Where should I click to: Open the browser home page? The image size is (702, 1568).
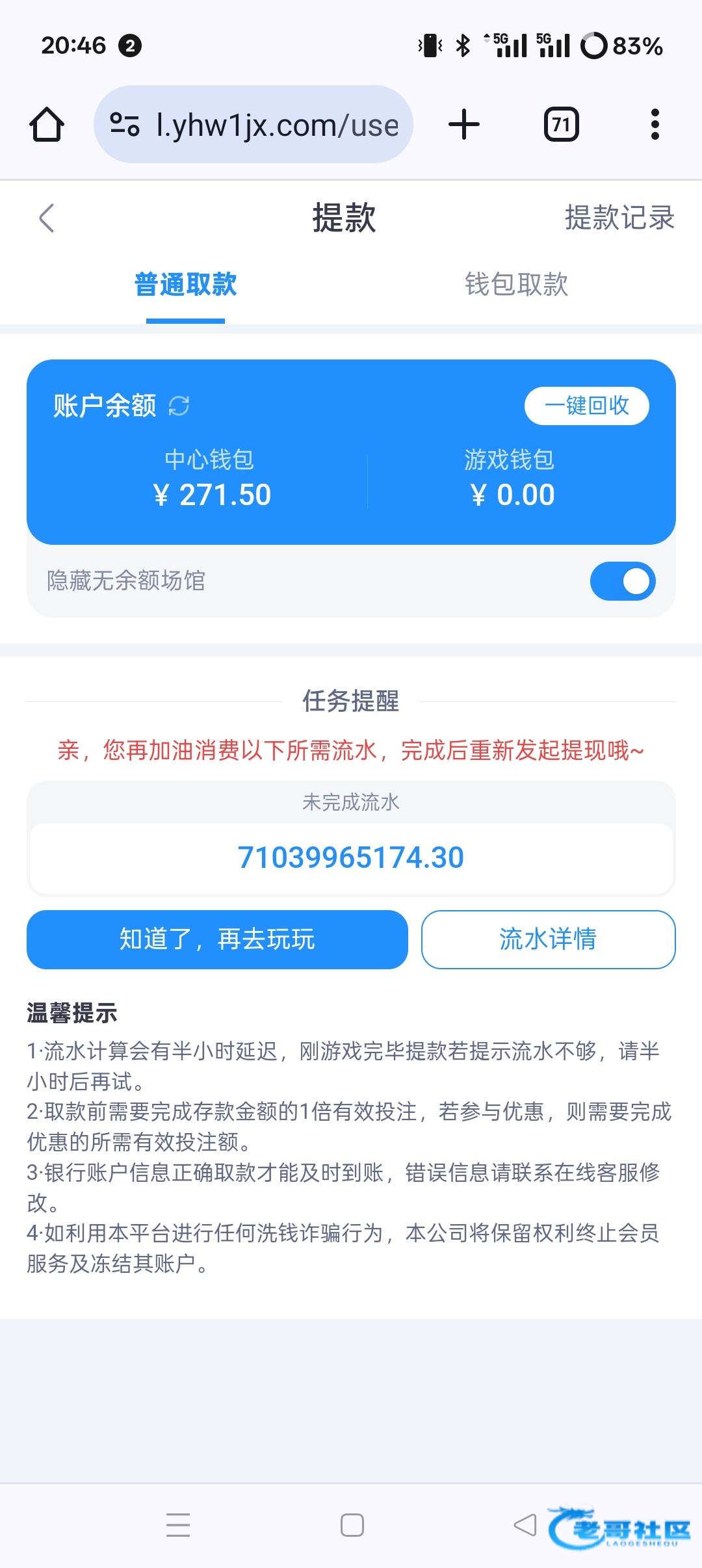(x=47, y=124)
